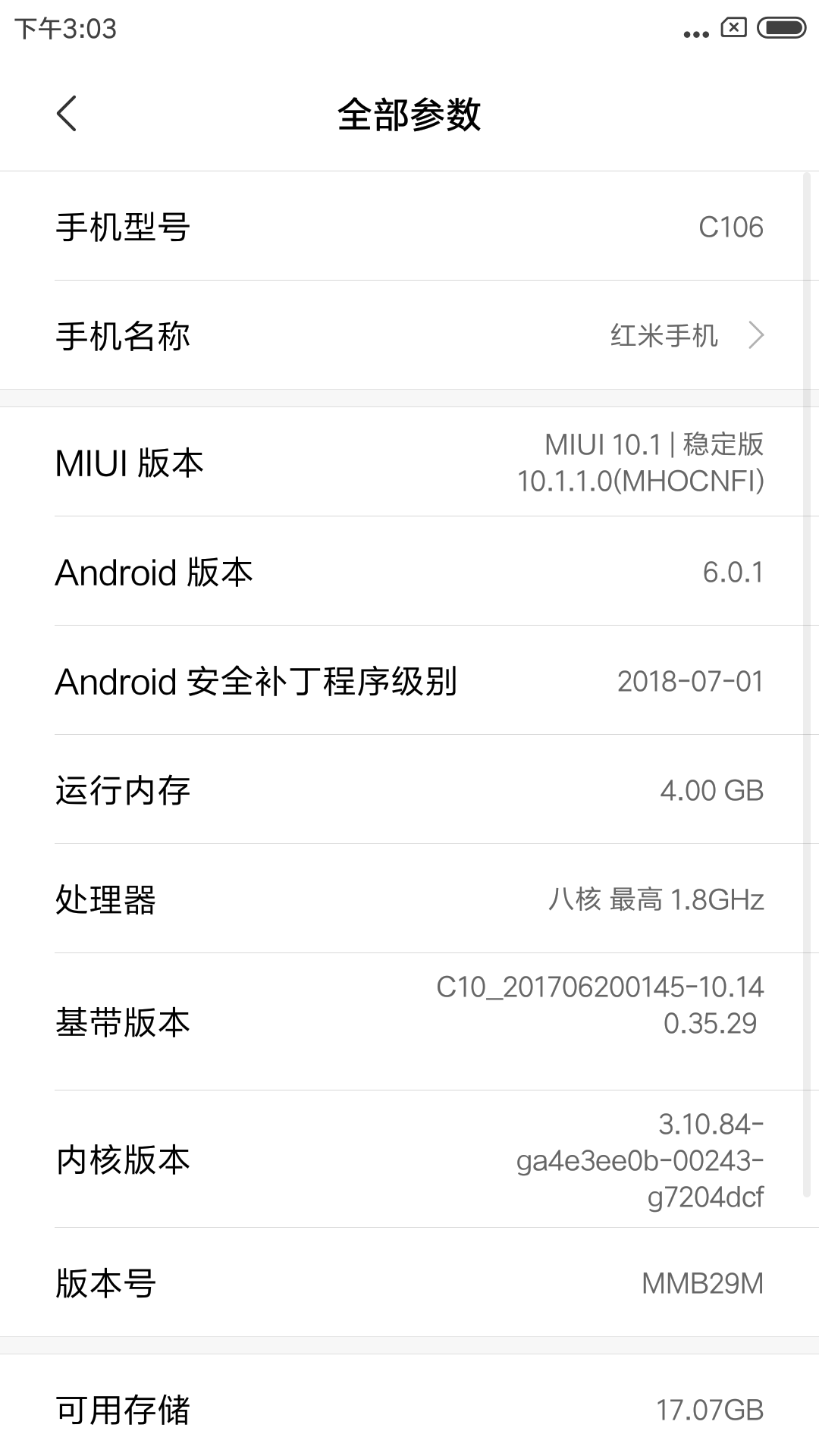The height and width of the screenshot is (1456, 819).
Task: Go back from the 全部参数 page
Action: click(x=67, y=115)
